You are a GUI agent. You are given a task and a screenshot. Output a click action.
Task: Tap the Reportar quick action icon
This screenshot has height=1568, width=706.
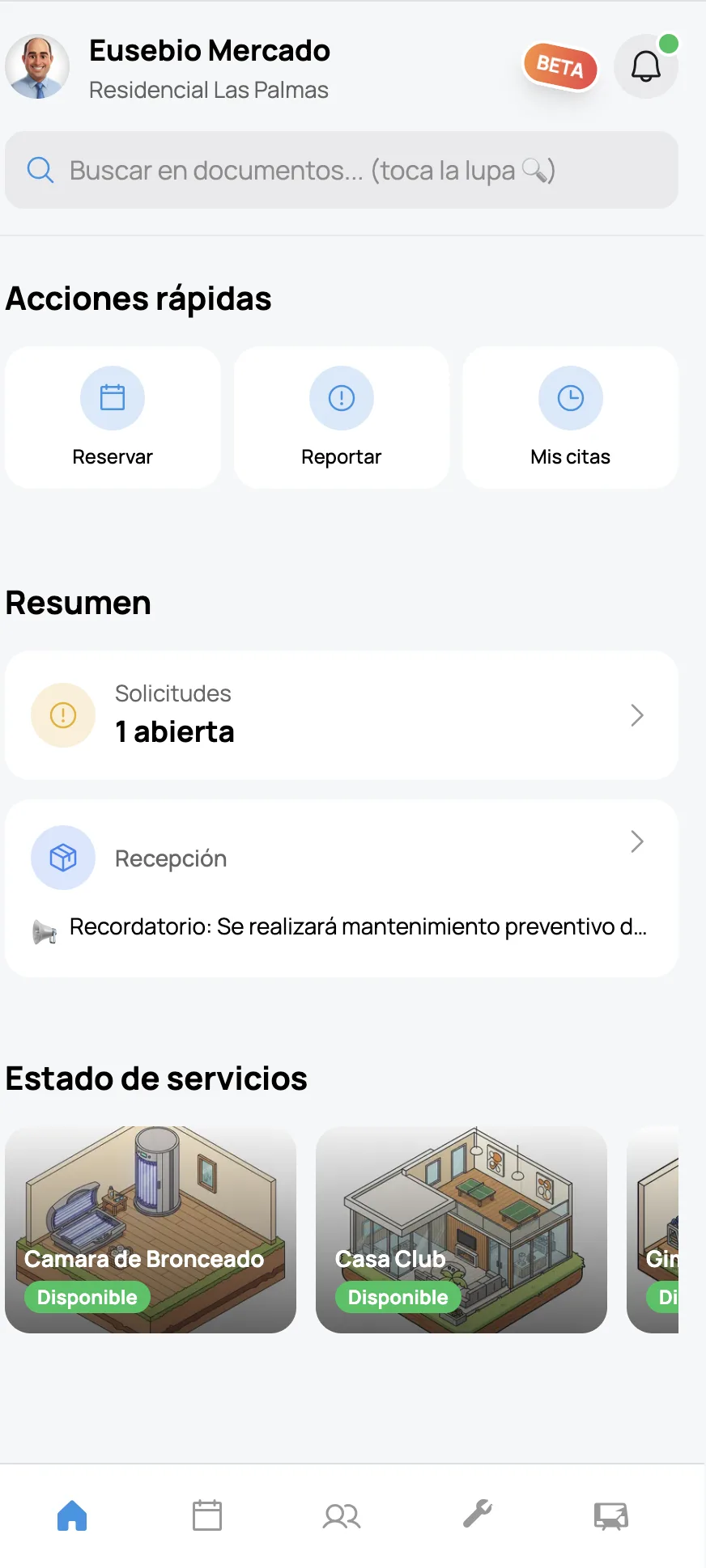(x=341, y=397)
